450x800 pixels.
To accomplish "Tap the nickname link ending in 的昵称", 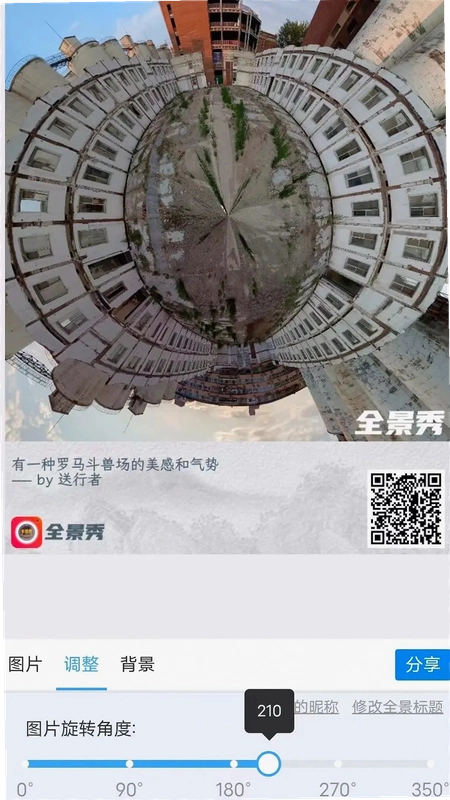I will pyautogui.click(x=316, y=707).
